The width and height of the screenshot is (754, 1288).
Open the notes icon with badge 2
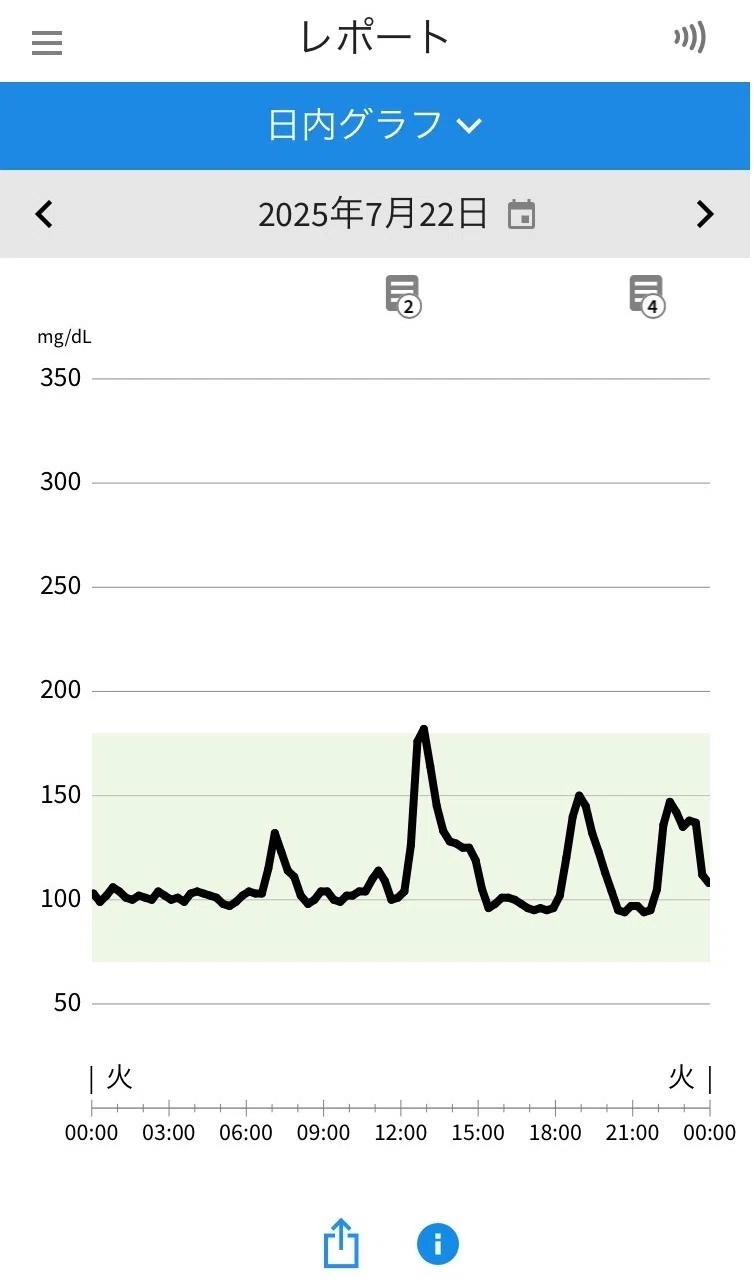click(403, 296)
